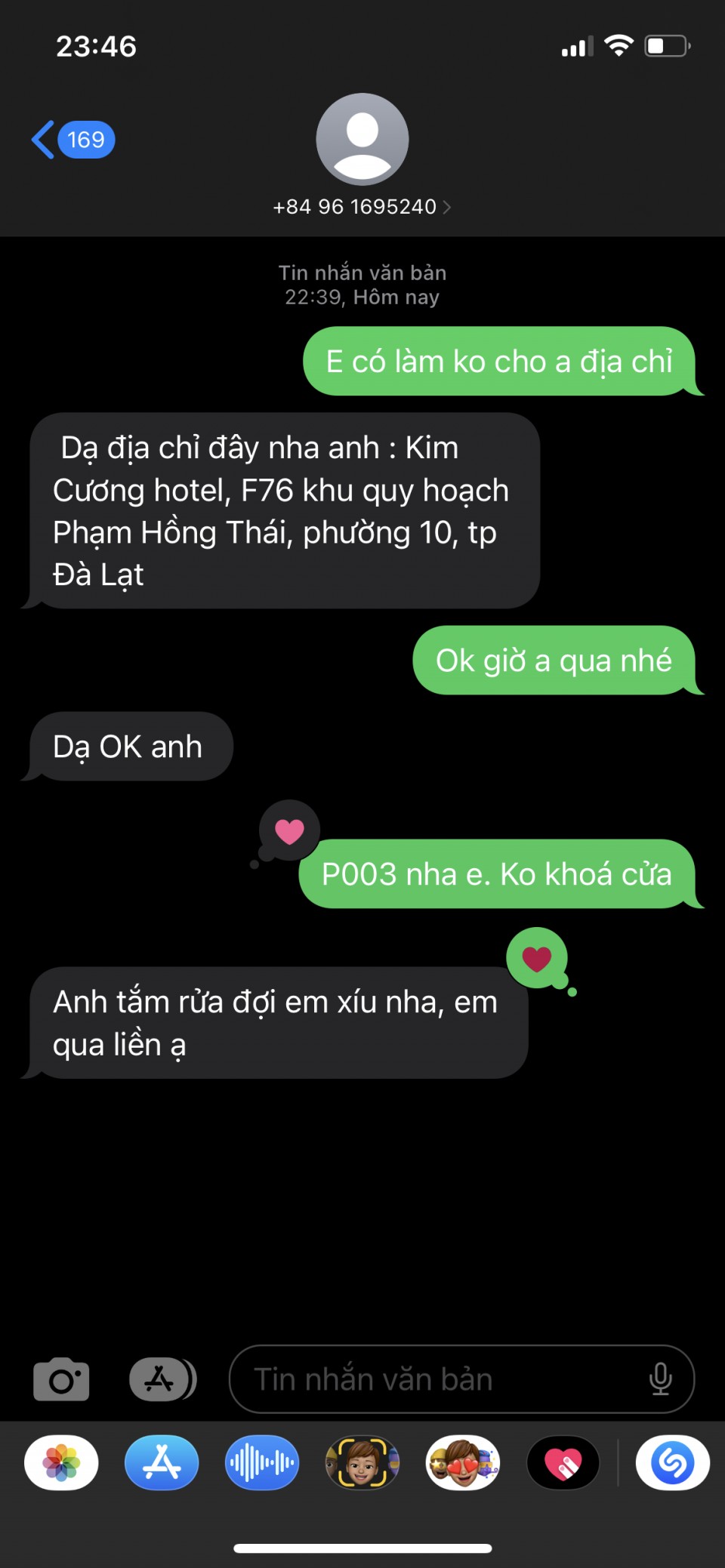Open Shazam in the app drawer

(672, 1462)
